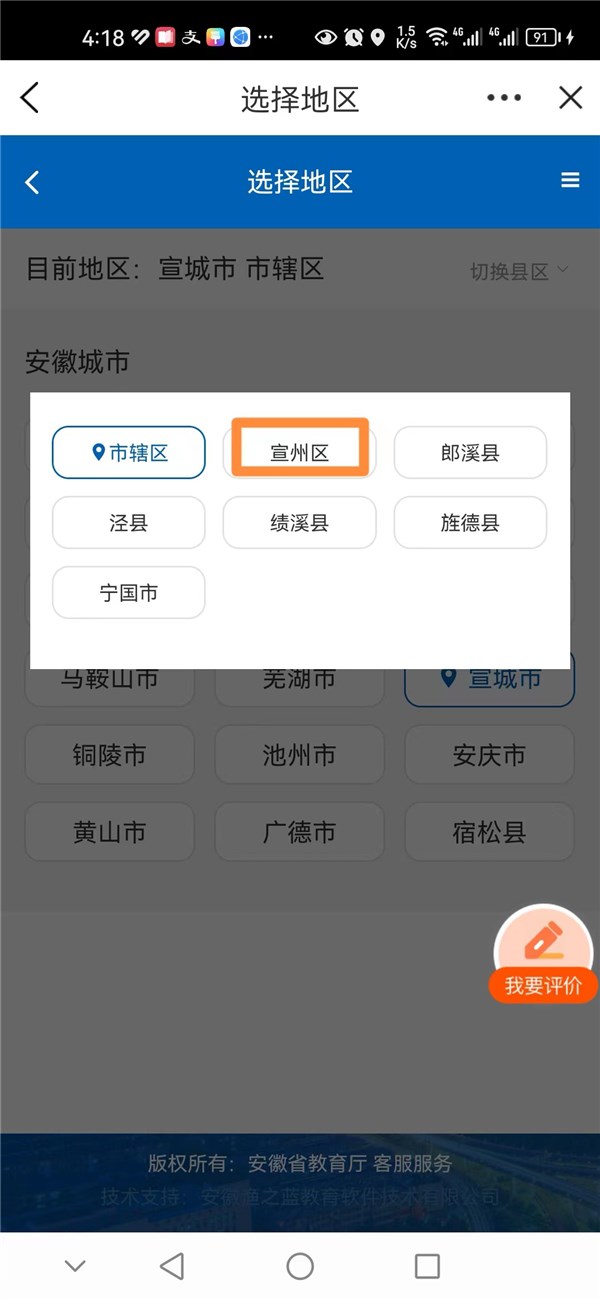Open the hamburger menu in blue header
The image size is (600, 1300).
click(570, 181)
